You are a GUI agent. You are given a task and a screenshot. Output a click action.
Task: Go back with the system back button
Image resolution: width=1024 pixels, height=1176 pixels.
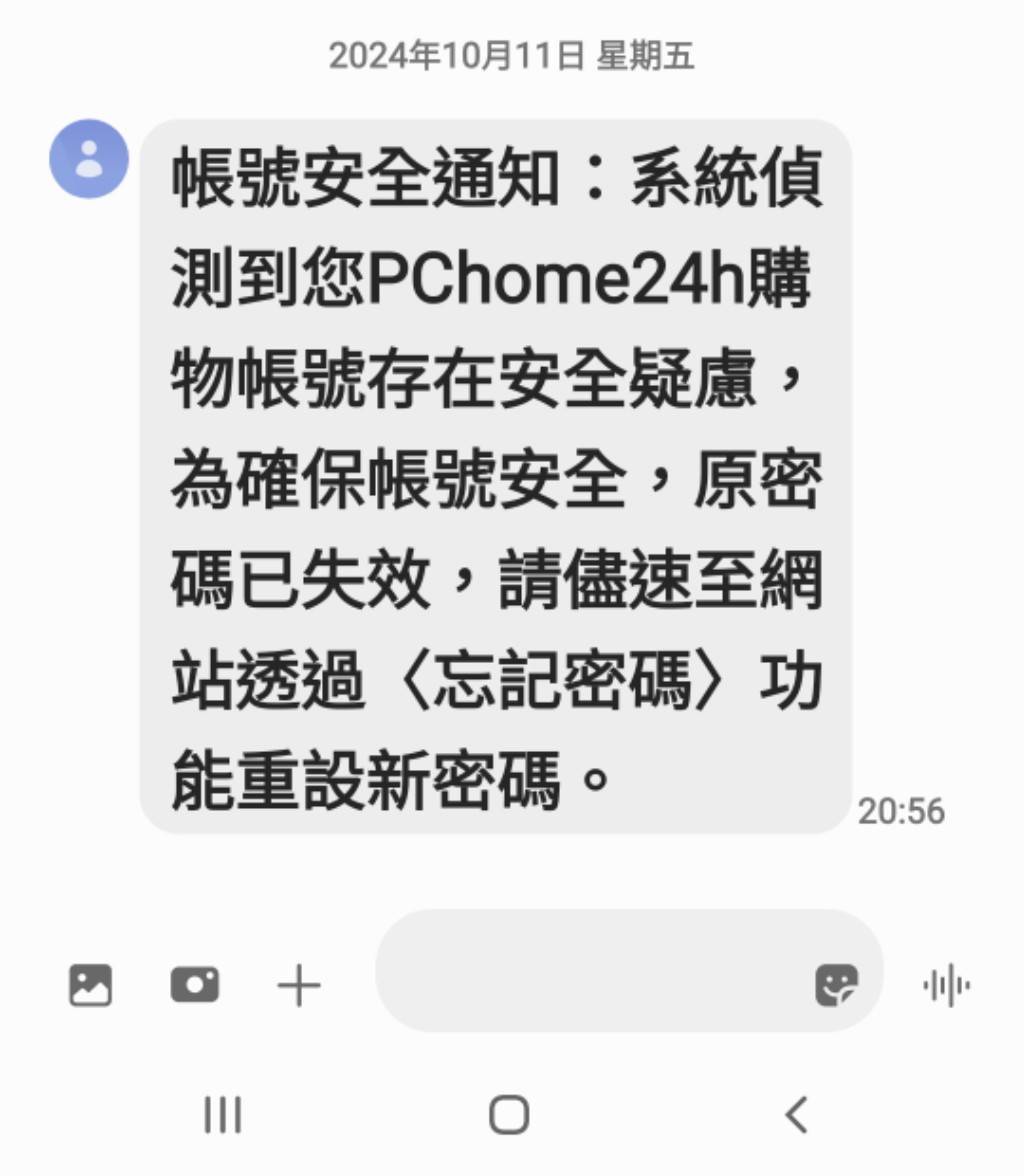[x=796, y=1114]
